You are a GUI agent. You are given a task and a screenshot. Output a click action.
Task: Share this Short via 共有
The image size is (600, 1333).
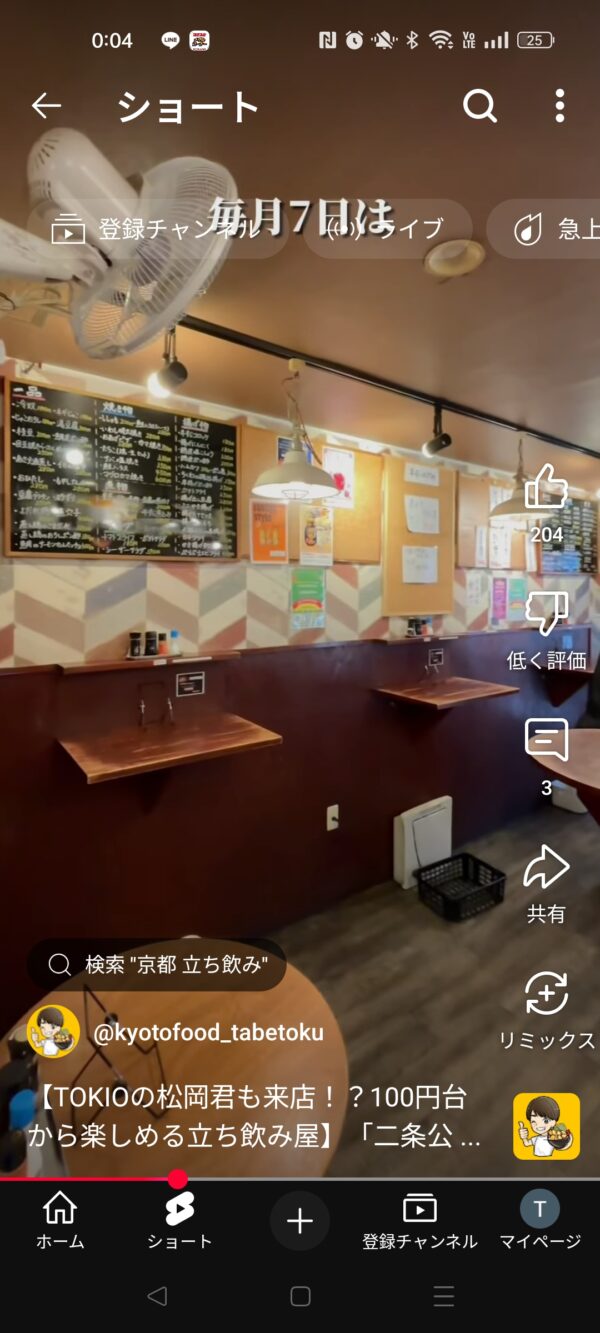pos(546,868)
